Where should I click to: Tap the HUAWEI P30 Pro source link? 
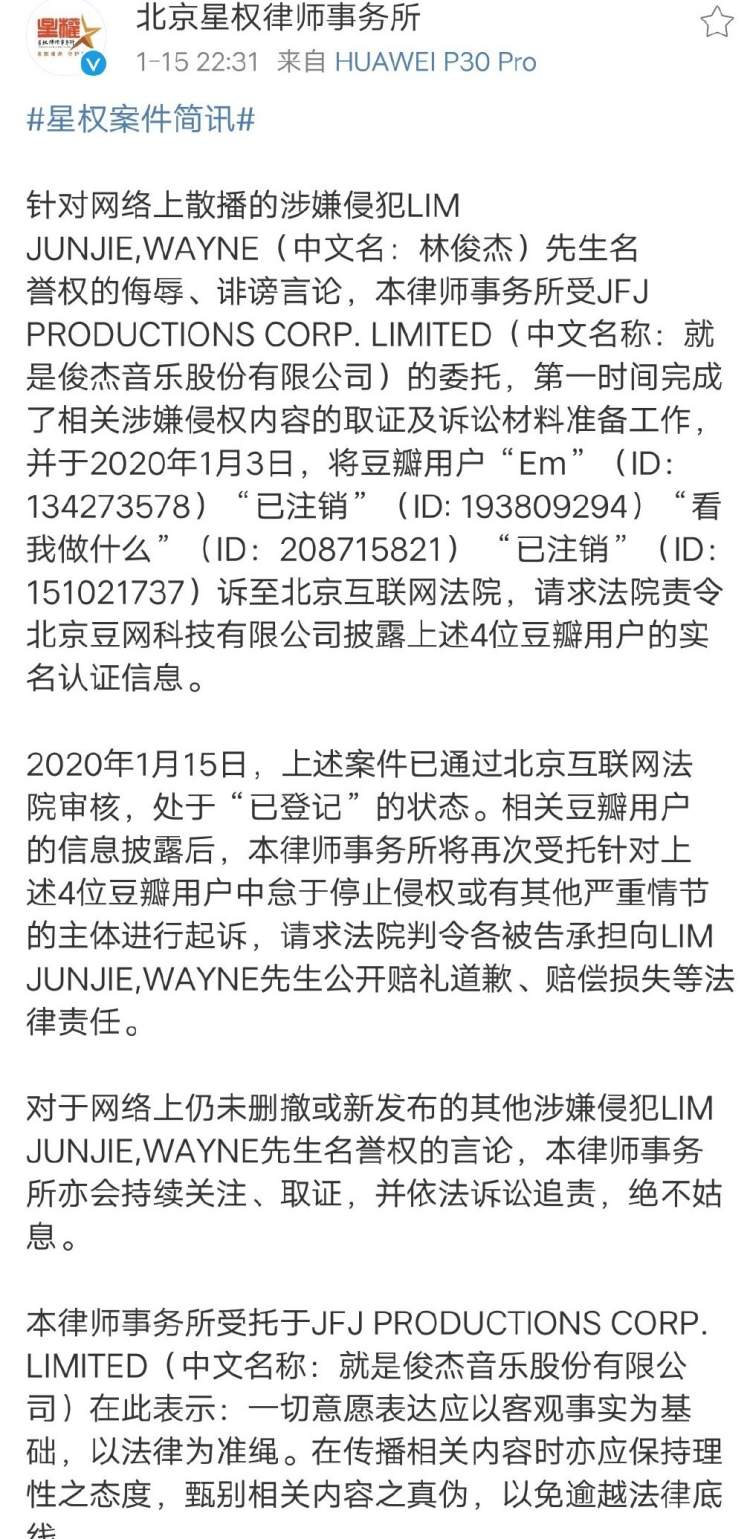tap(435, 62)
